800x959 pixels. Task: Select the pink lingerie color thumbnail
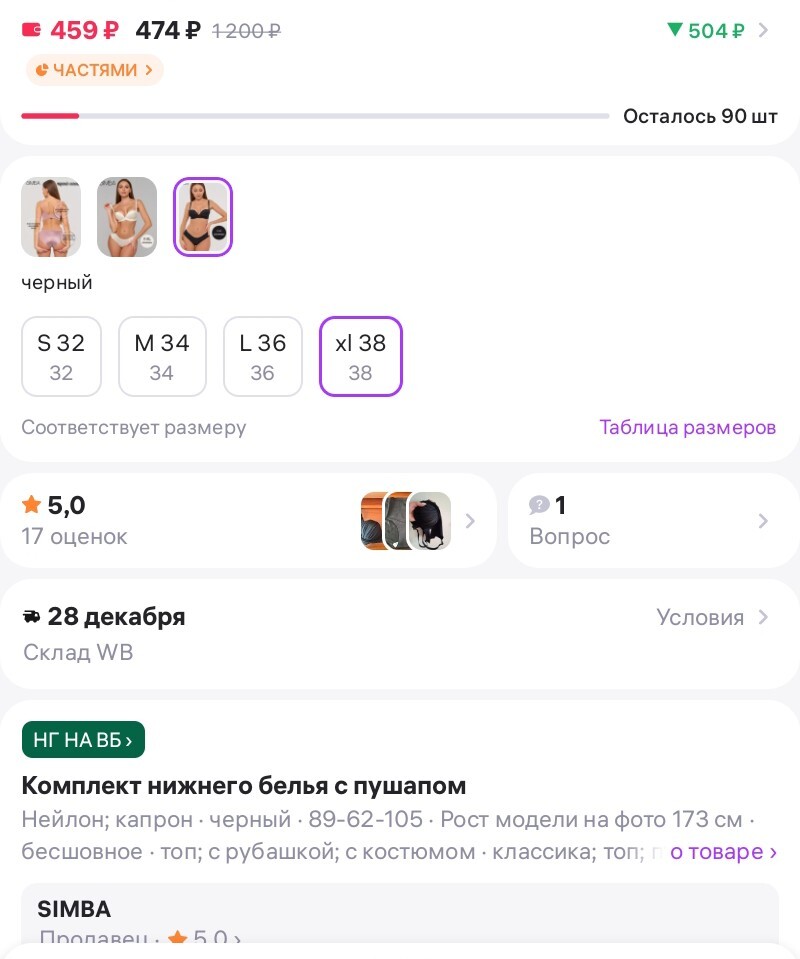(51, 217)
